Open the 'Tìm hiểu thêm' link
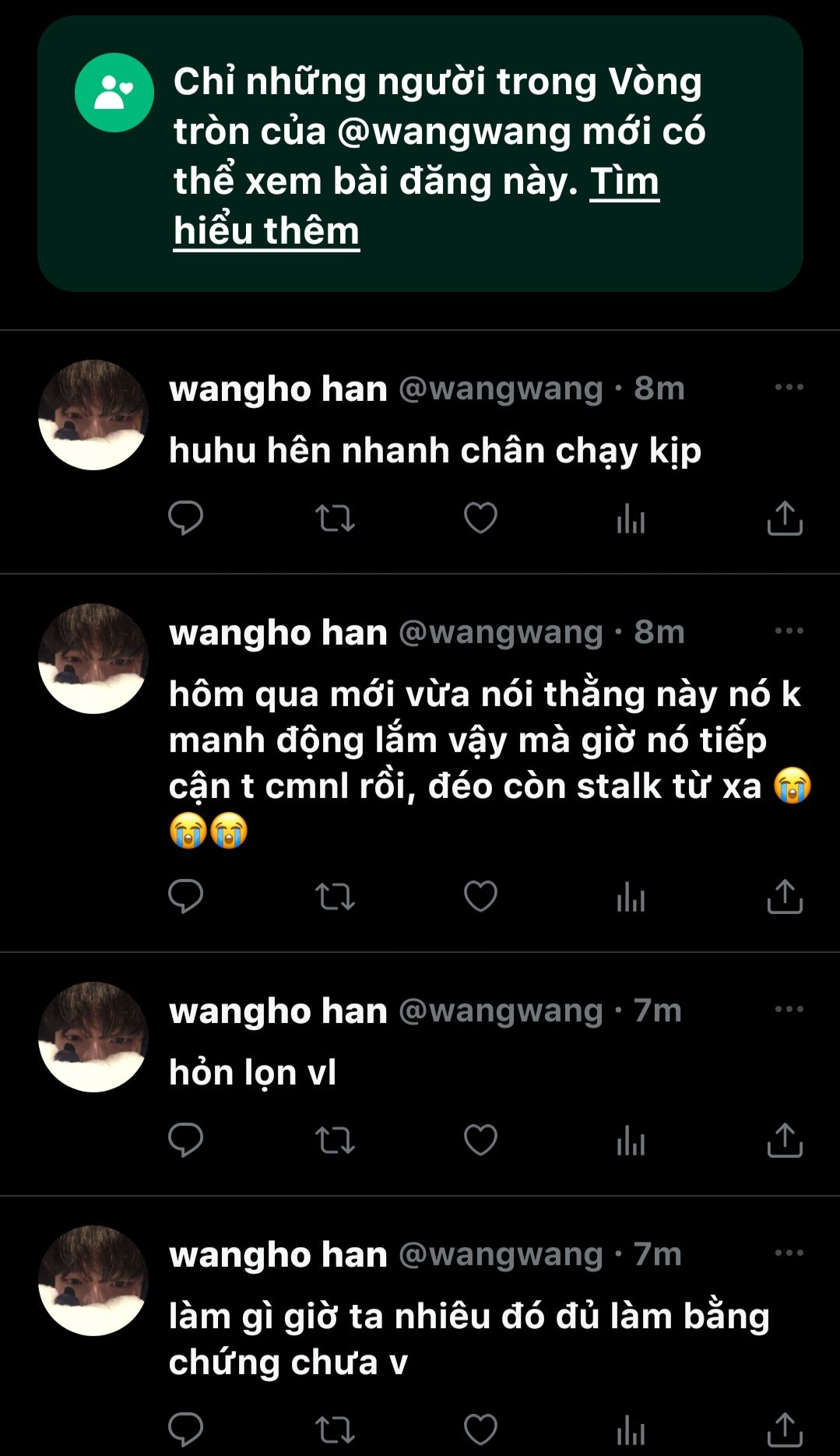The width and height of the screenshot is (840, 1456). pos(266,231)
